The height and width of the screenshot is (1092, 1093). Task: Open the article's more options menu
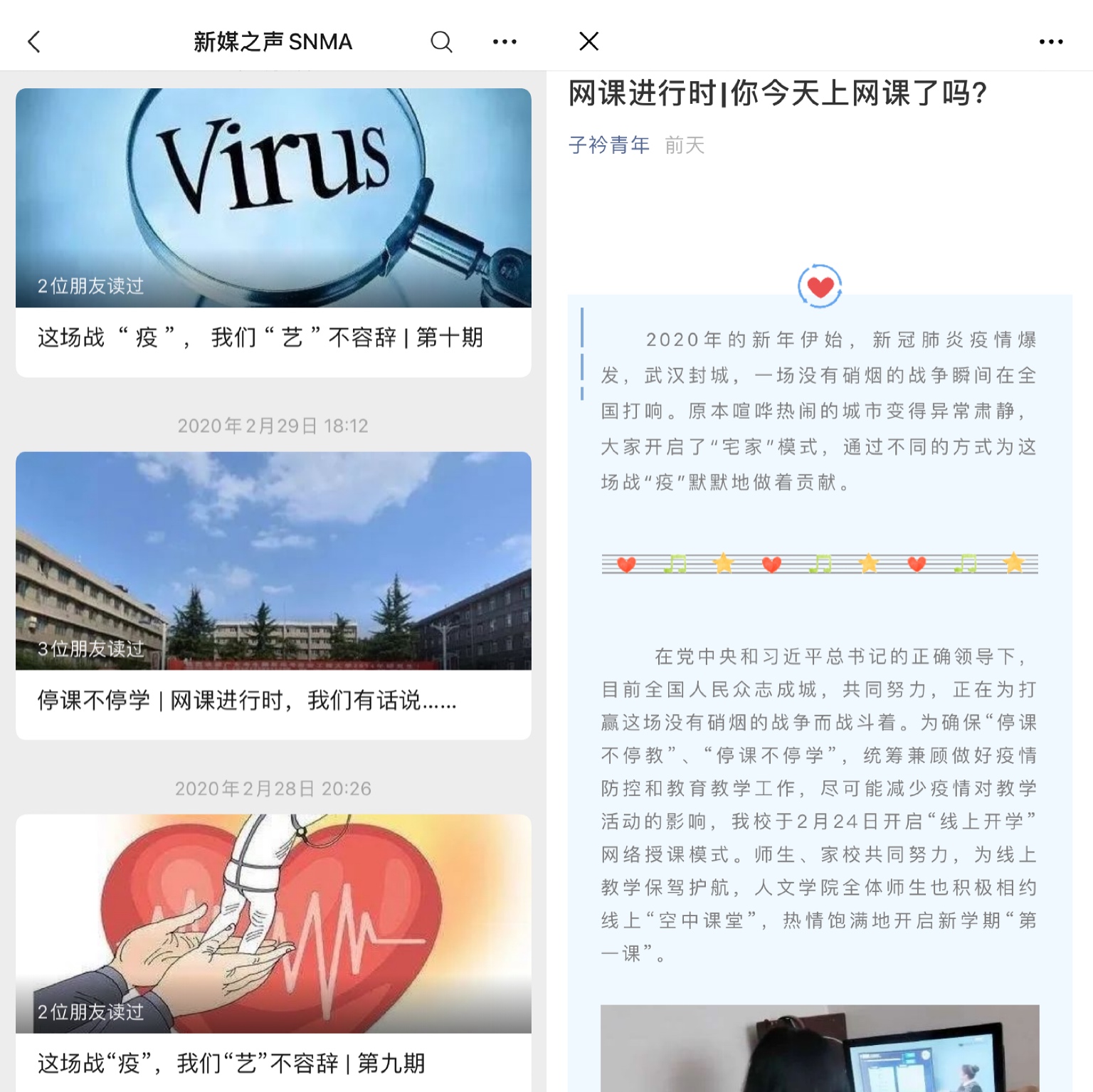[1050, 42]
